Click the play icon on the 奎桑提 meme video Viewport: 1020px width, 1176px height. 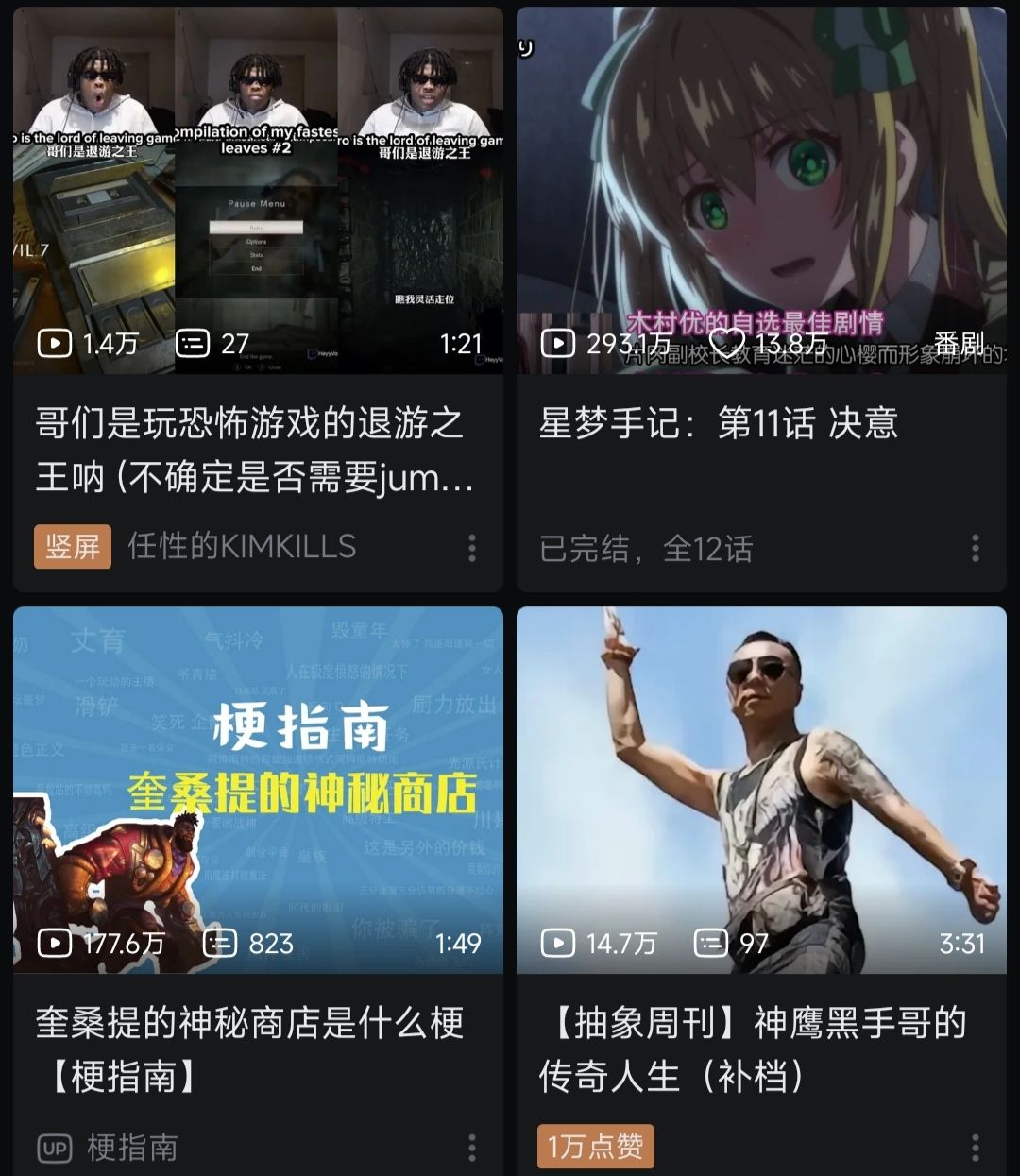click(54, 943)
